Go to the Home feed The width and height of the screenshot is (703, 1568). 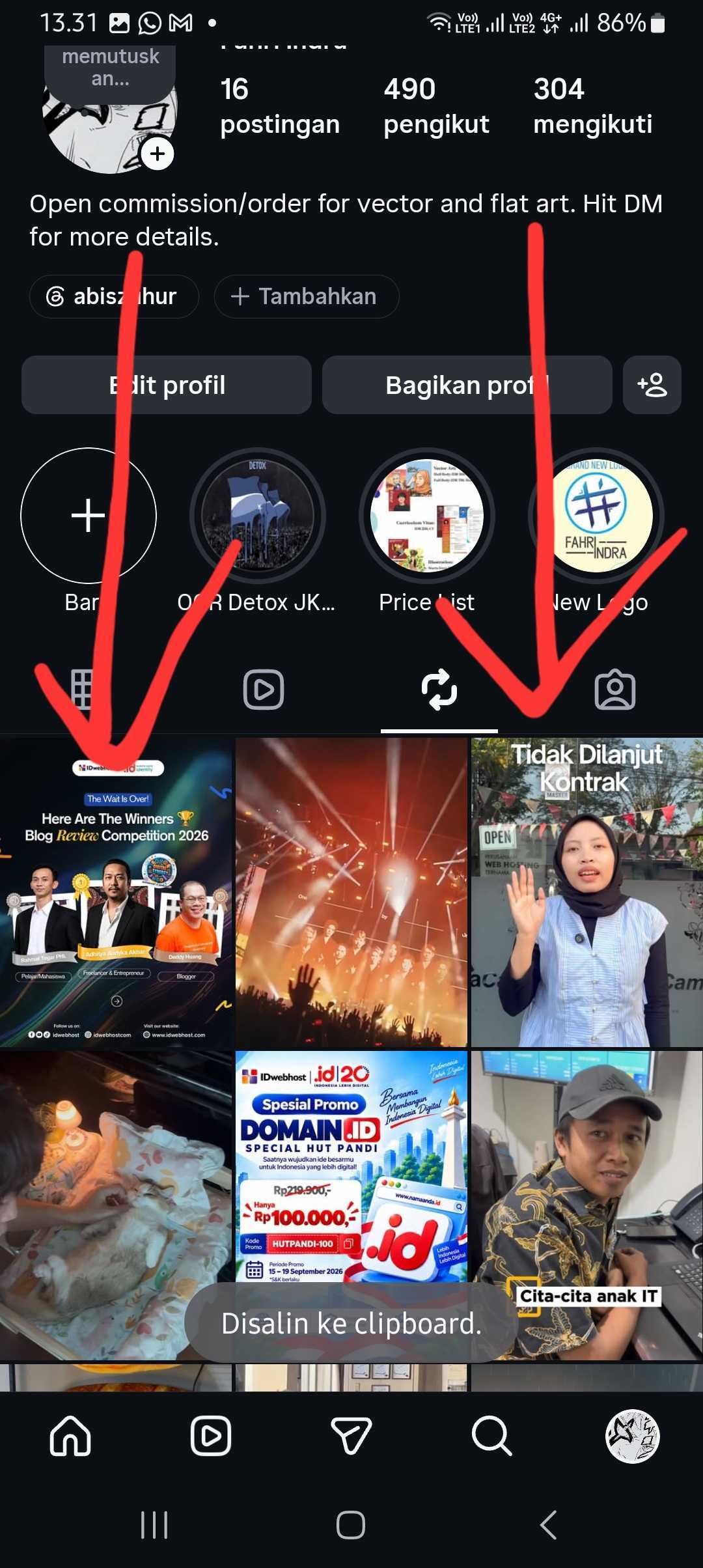70,1436
